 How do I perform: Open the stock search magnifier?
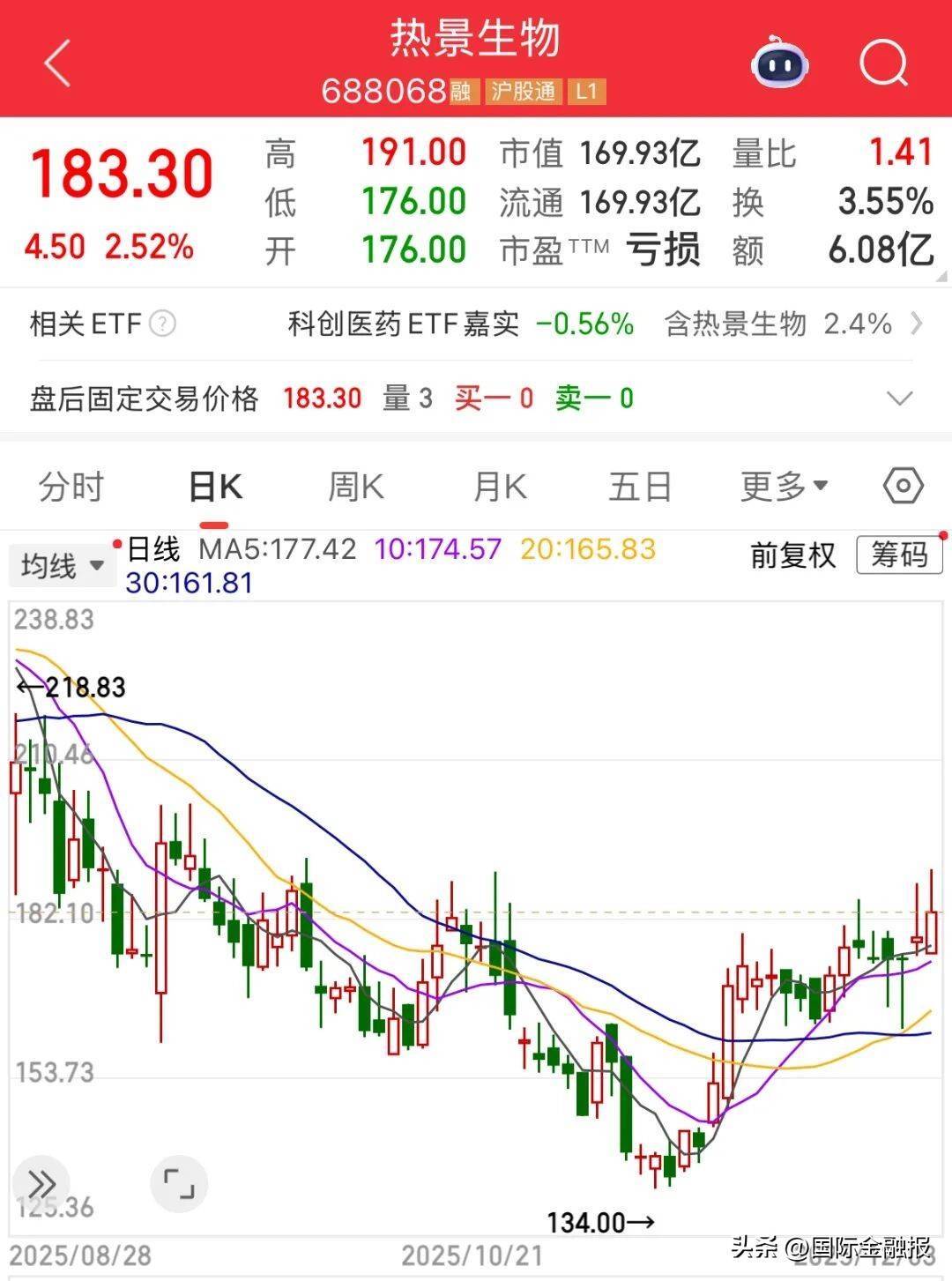tap(883, 63)
